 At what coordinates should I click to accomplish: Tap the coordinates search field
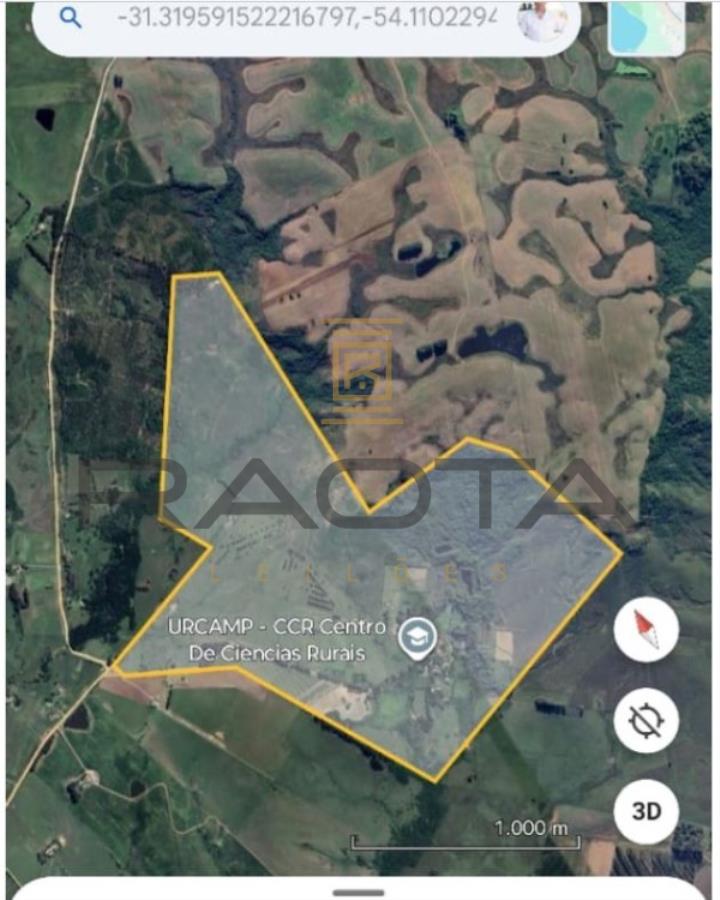pyautogui.click(x=305, y=20)
